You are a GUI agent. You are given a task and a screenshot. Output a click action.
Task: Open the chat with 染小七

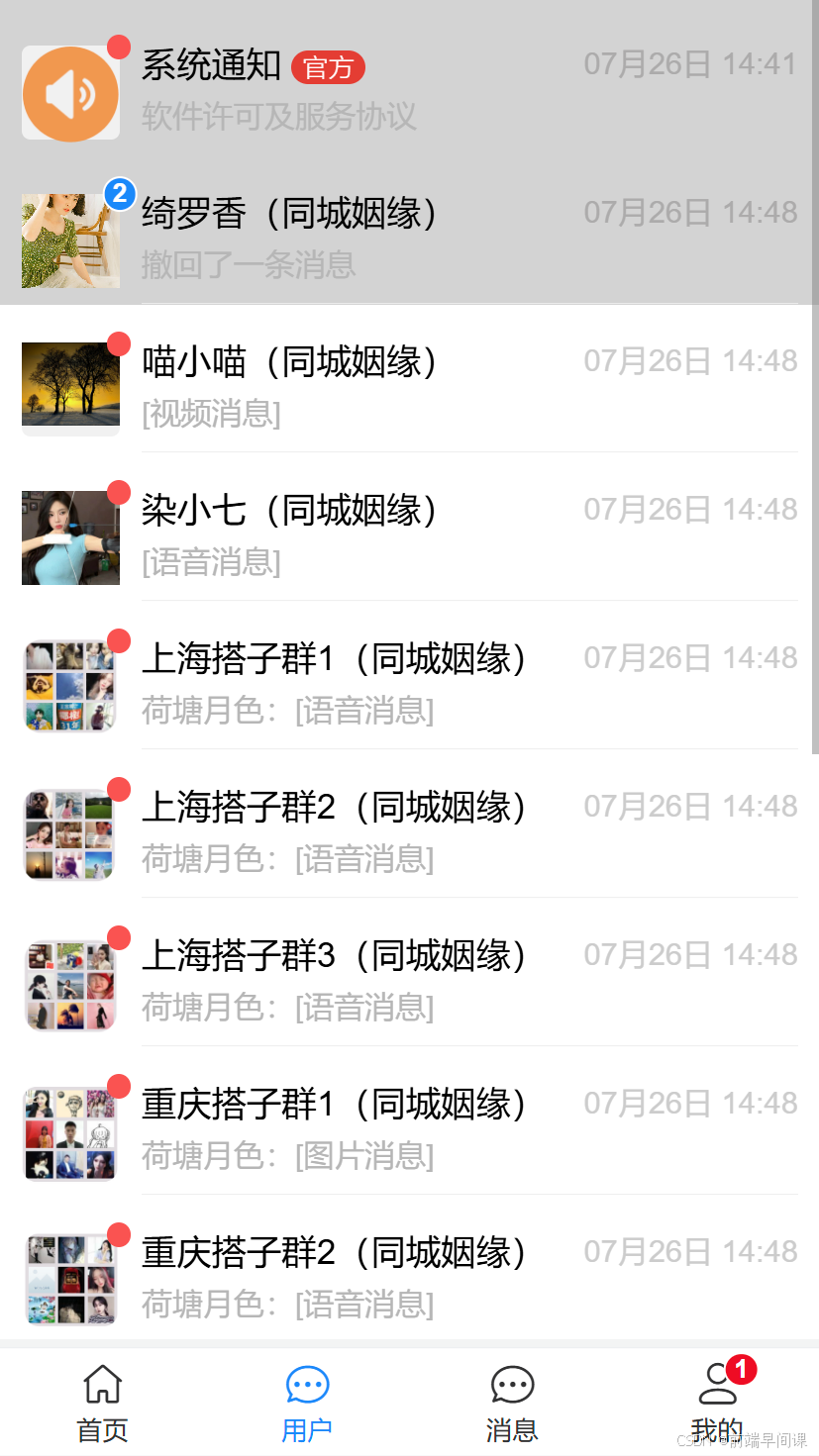[x=409, y=535]
